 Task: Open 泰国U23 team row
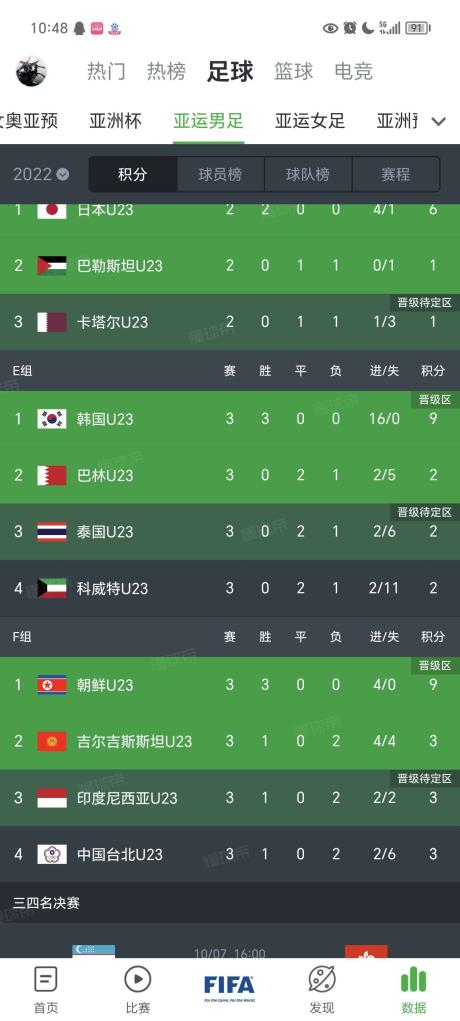point(230,531)
